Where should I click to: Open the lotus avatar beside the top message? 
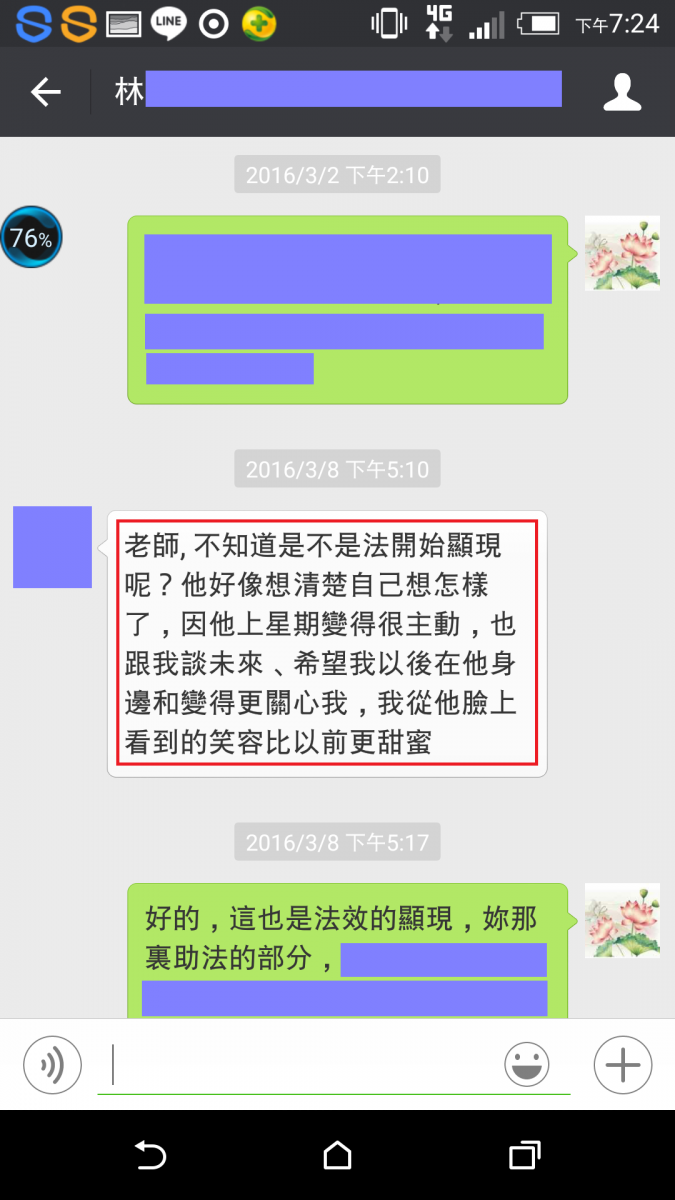[622, 253]
